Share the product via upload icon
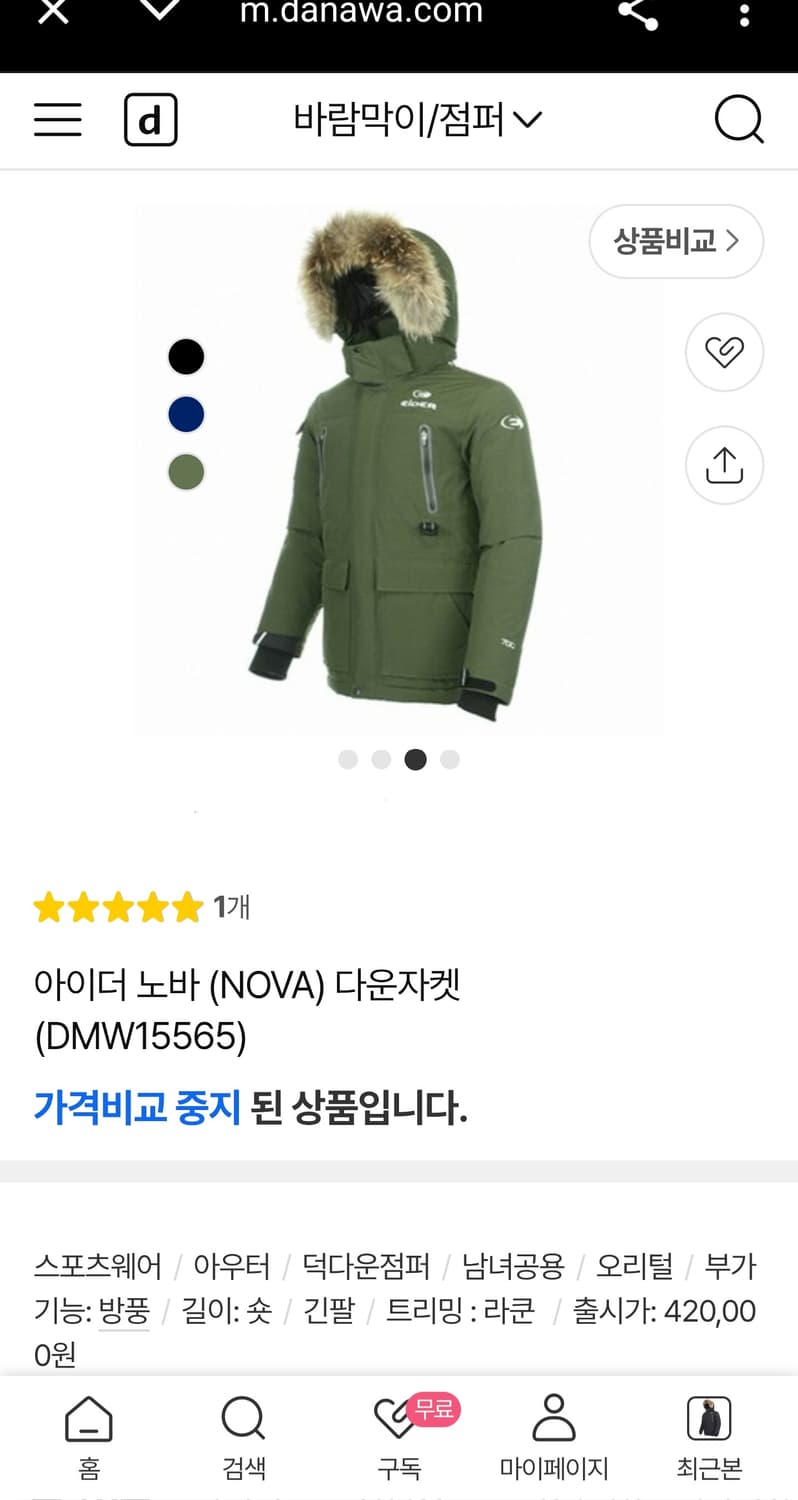Image resolution: width=798 pixels, height=1500 pixels. pos(724,465)
